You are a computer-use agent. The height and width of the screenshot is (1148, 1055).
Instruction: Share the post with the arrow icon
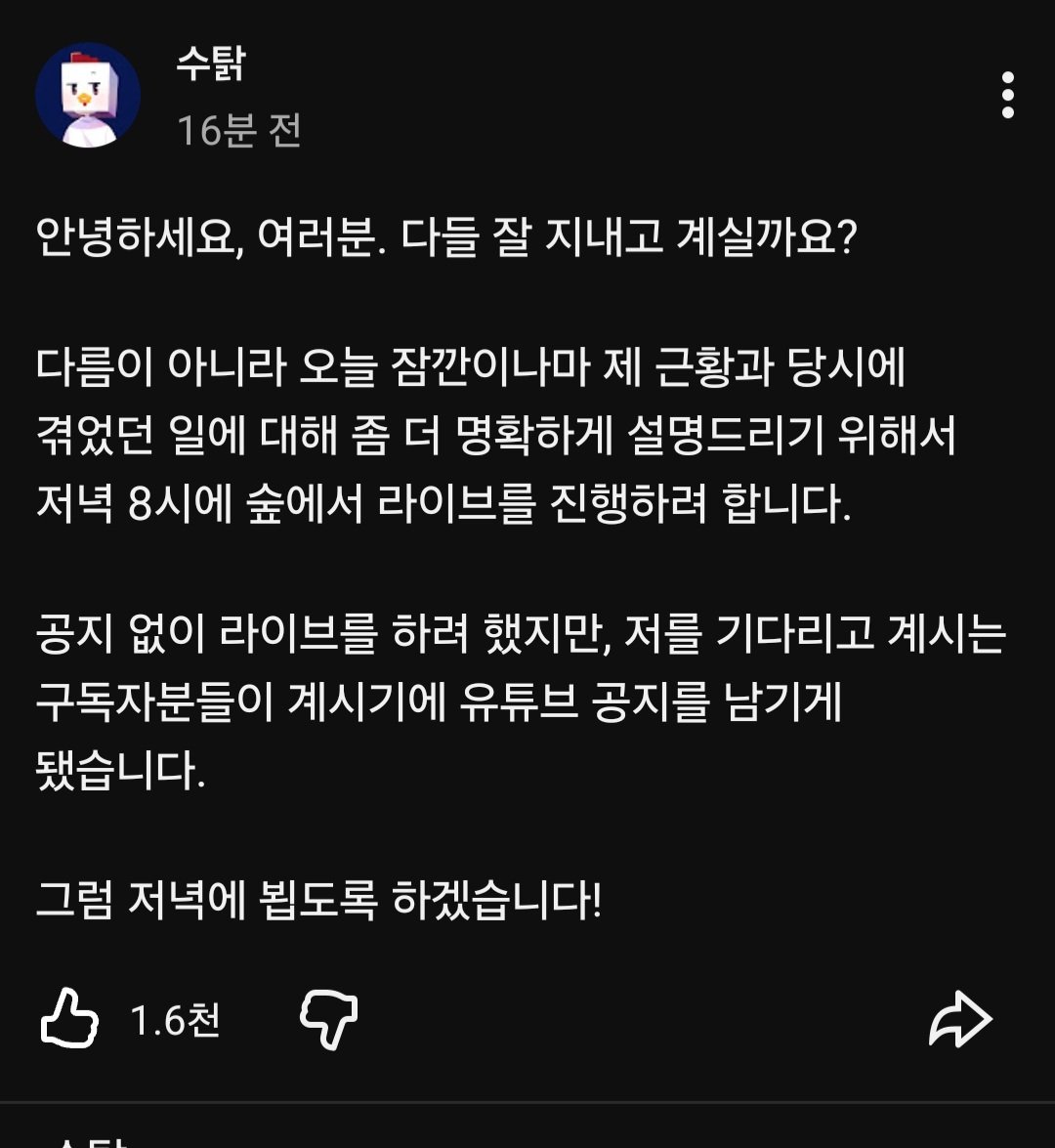click(960, 1018)
